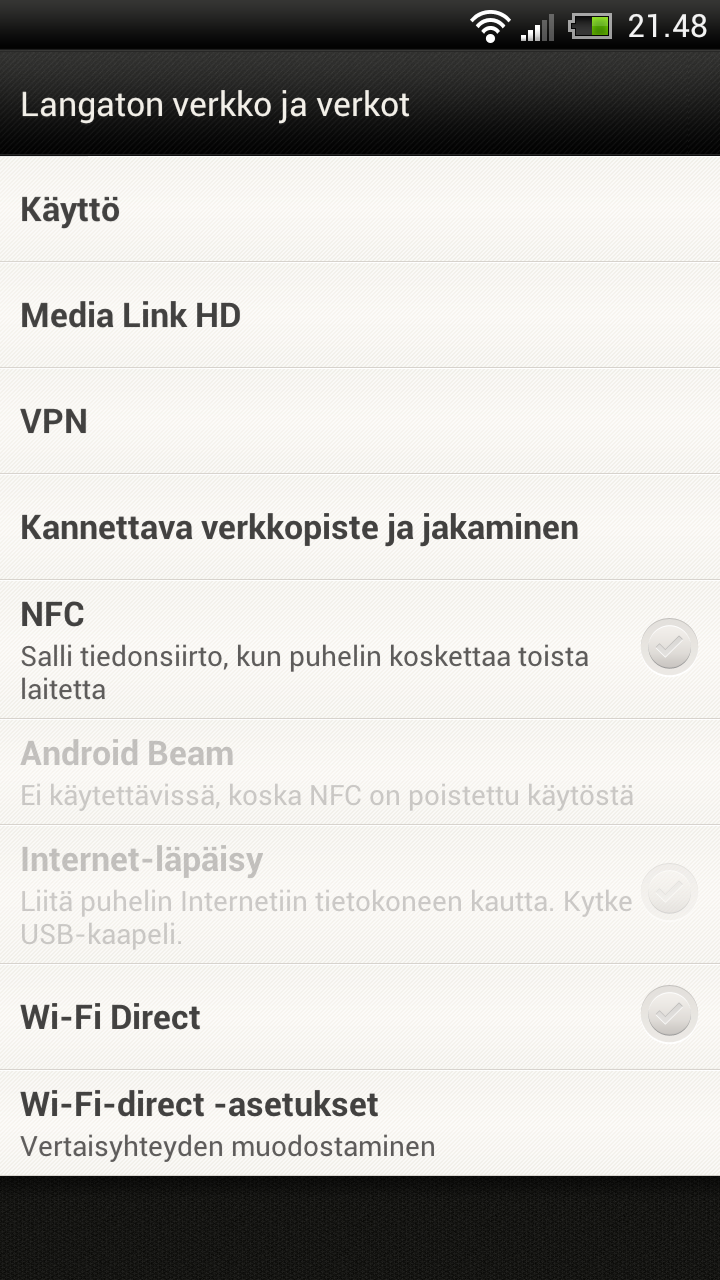Turn on Wi-Fi Direct checkbox
The image size is (720, 1280).
point(669,1014)
